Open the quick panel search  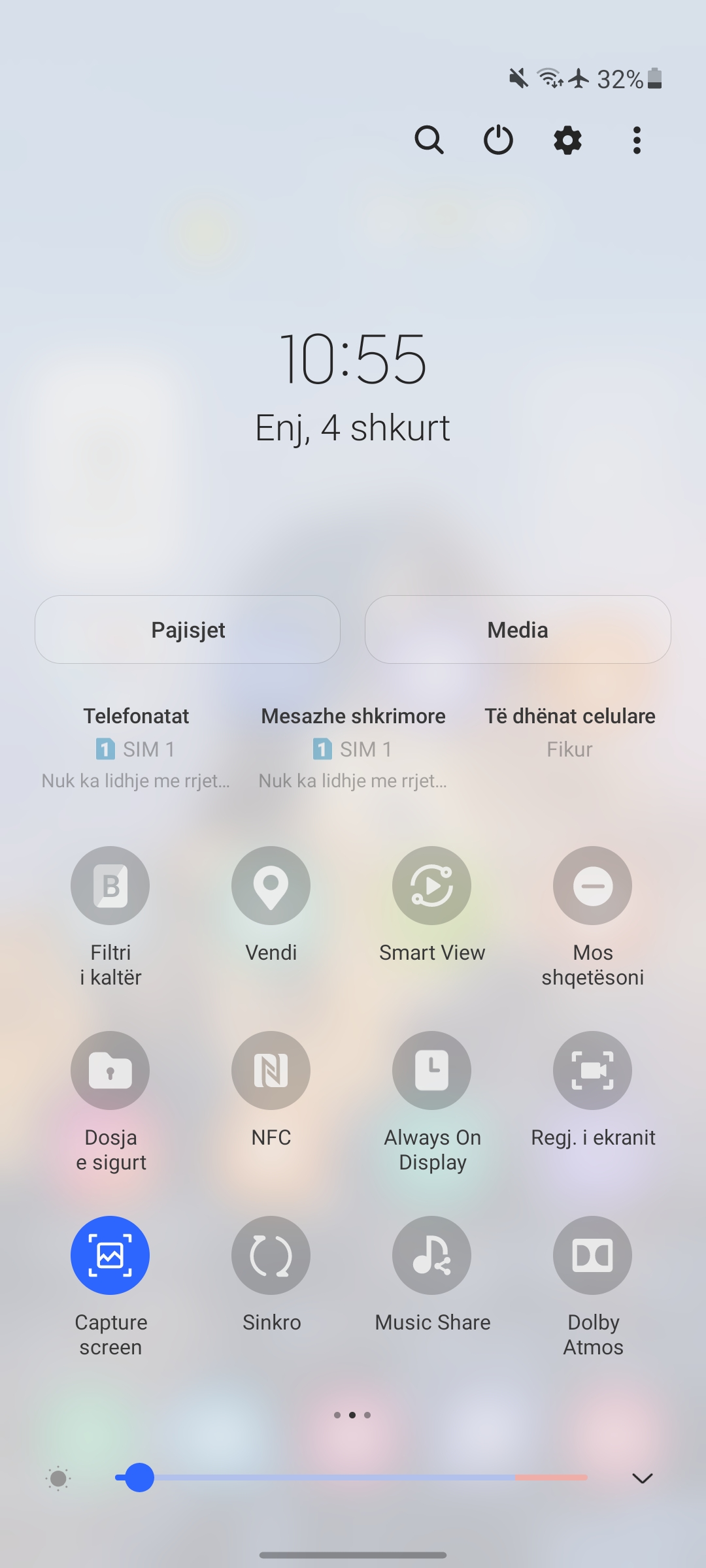(x=429, y=140)
